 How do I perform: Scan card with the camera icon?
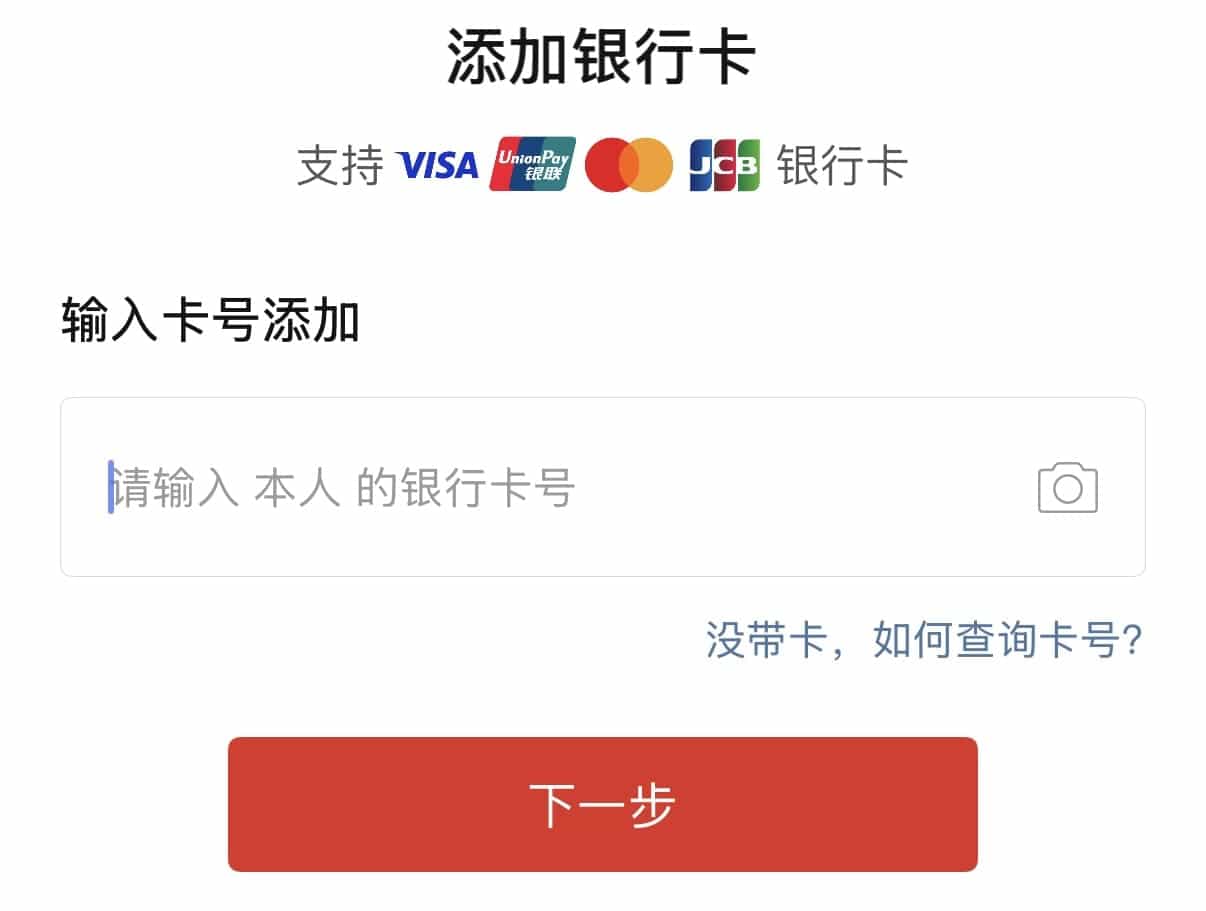pyautogui.click(x=1067, y=488)
